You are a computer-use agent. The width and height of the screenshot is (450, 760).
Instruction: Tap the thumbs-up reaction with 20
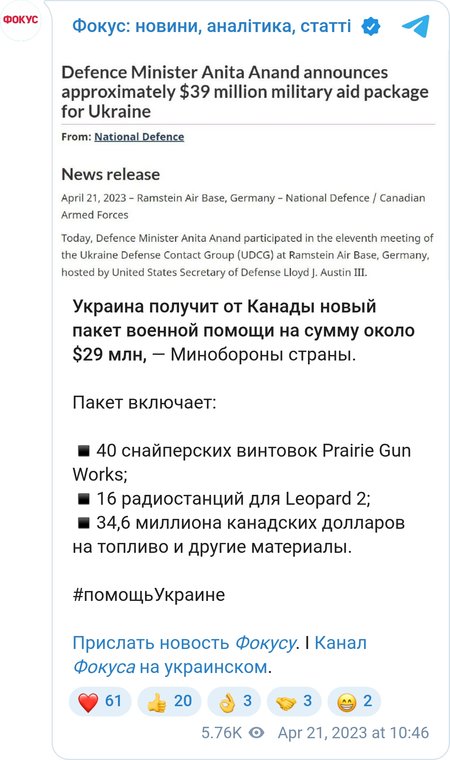coord(169,701)
